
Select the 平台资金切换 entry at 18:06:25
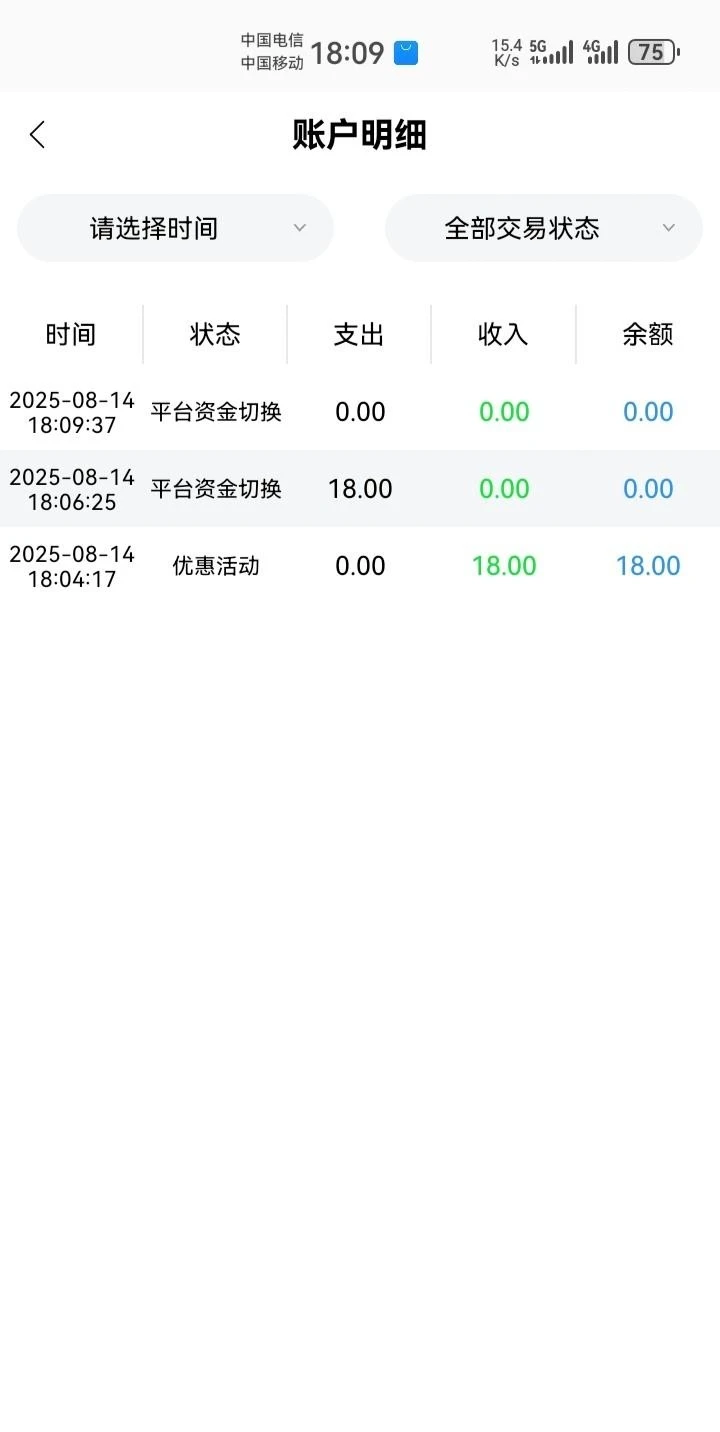(215, 488)
